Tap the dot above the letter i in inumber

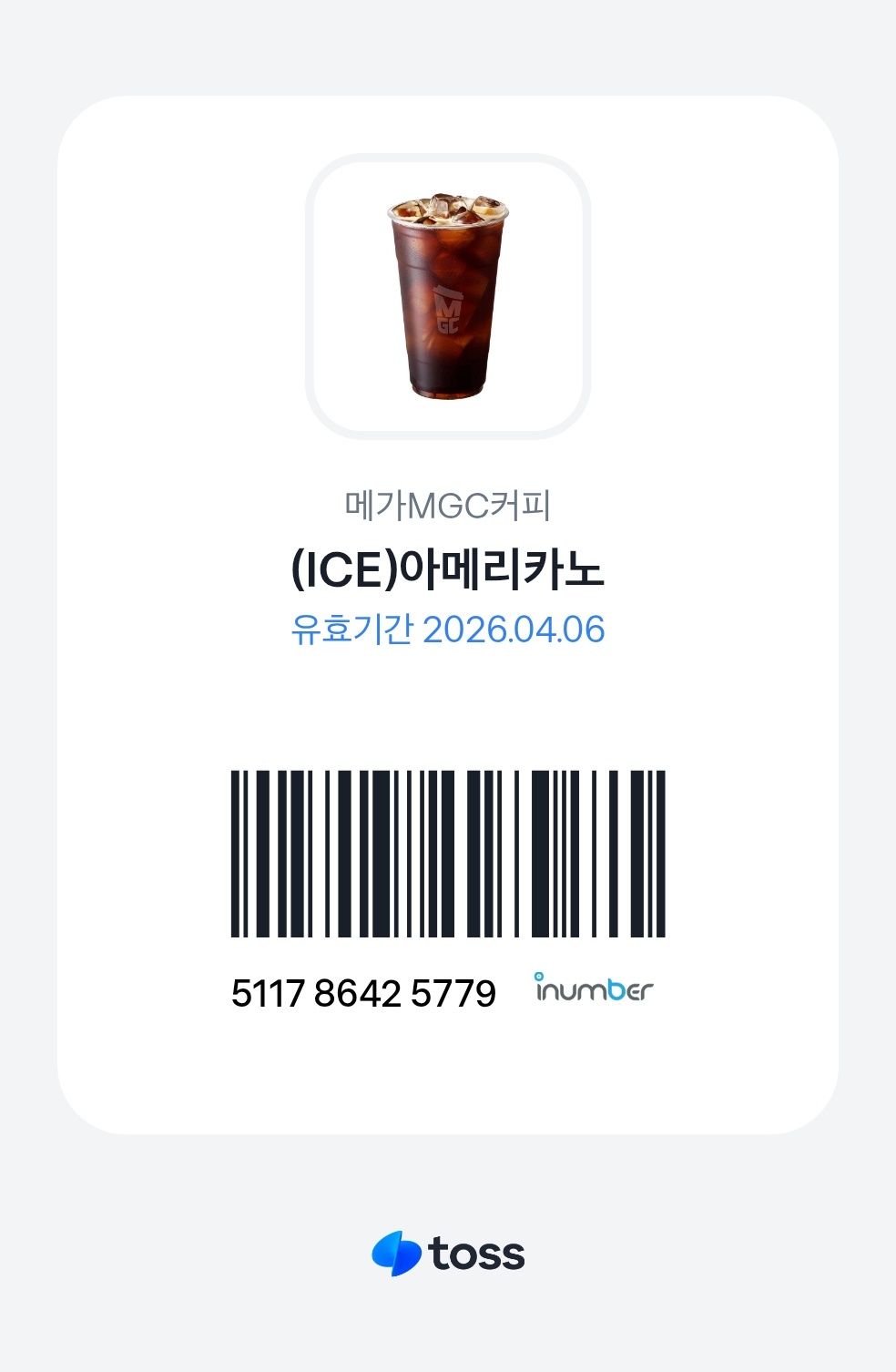pos(540,977)
